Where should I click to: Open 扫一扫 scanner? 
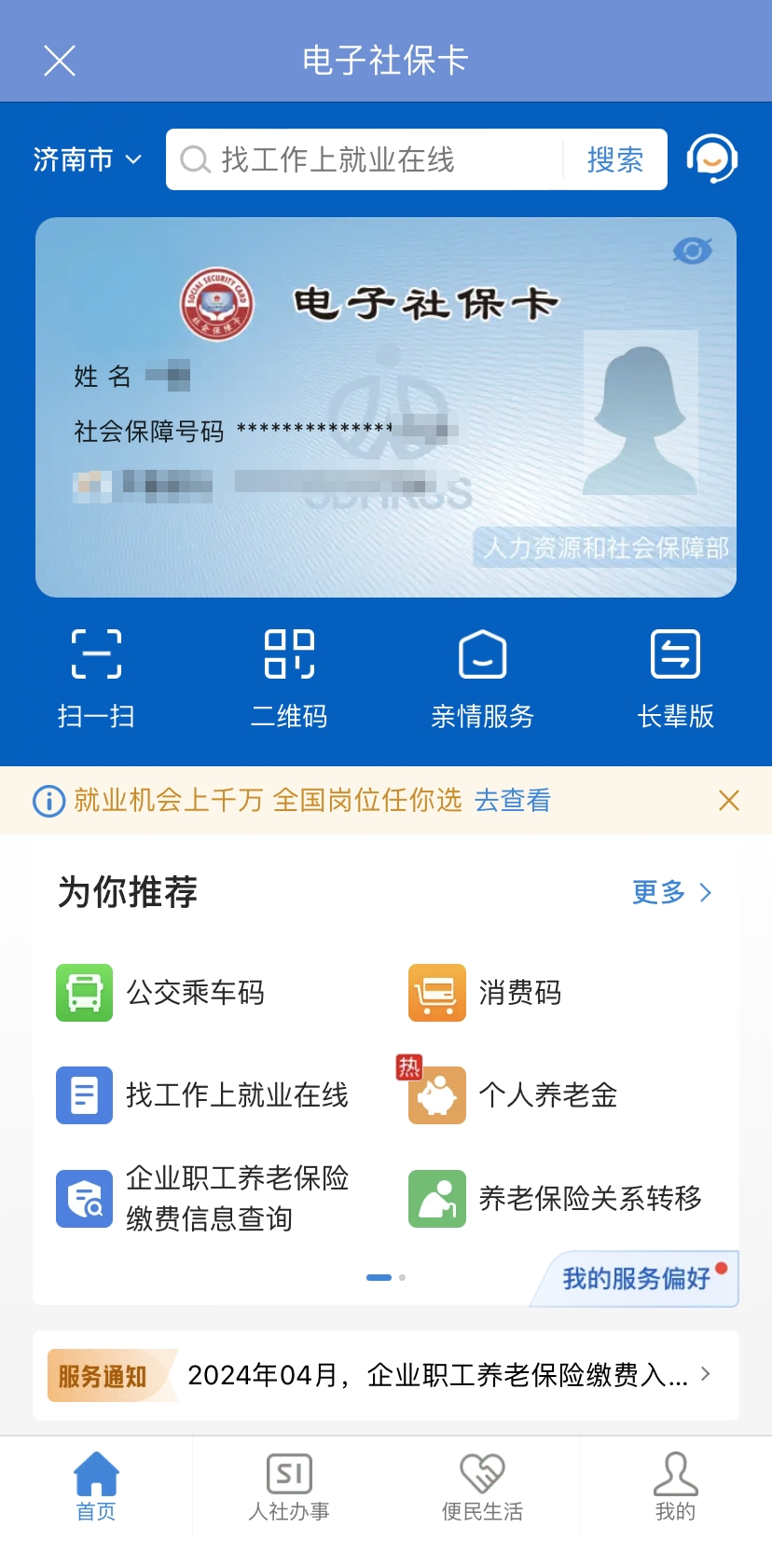[96, 677]
